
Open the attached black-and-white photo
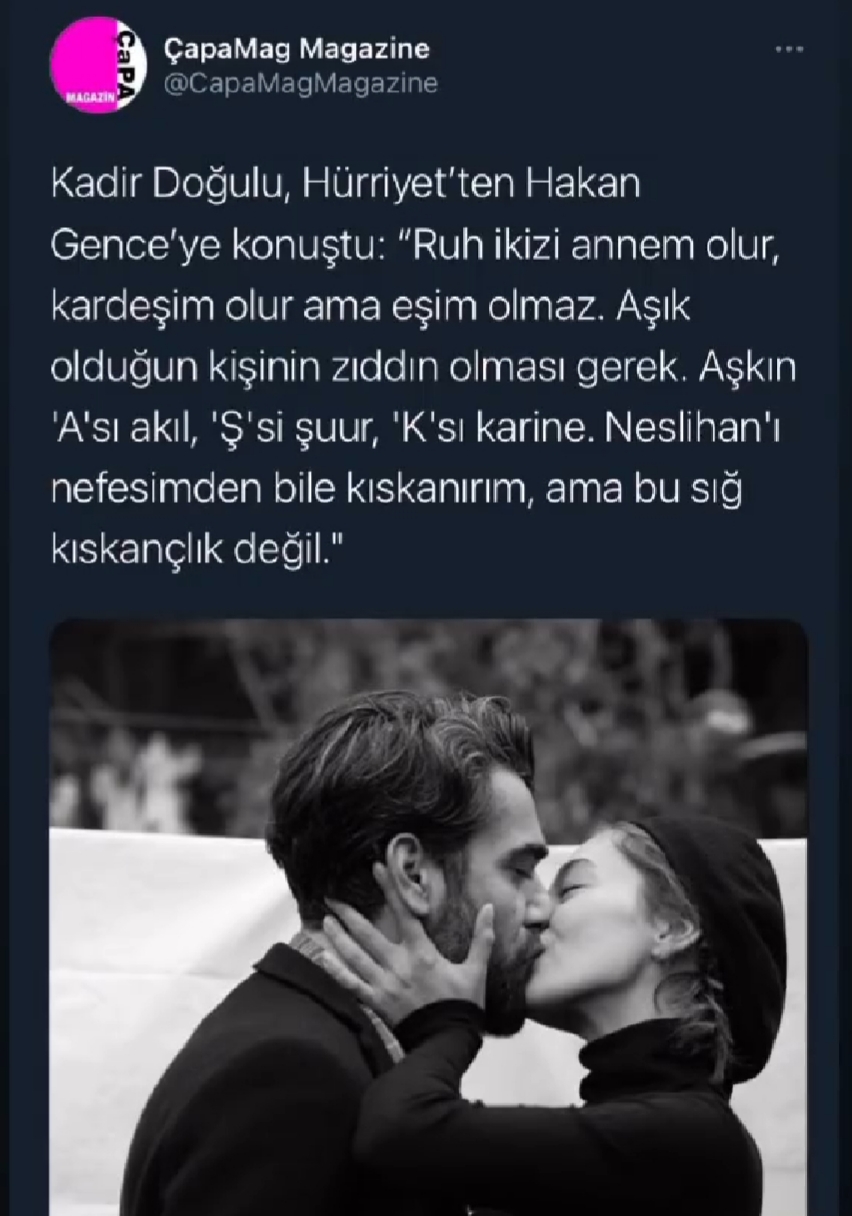pyautogui.click(x=428, y=915)
